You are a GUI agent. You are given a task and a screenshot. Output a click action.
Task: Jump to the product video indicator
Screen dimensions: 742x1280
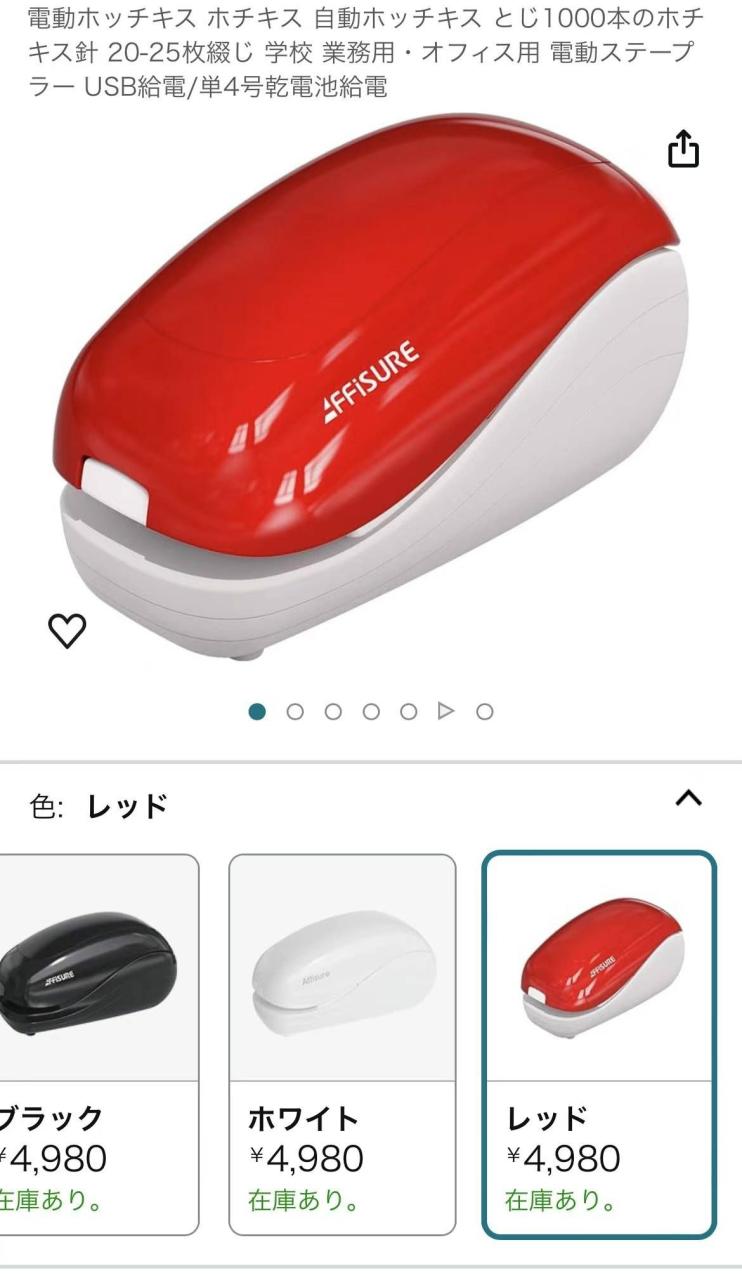(x=446, y=711)
